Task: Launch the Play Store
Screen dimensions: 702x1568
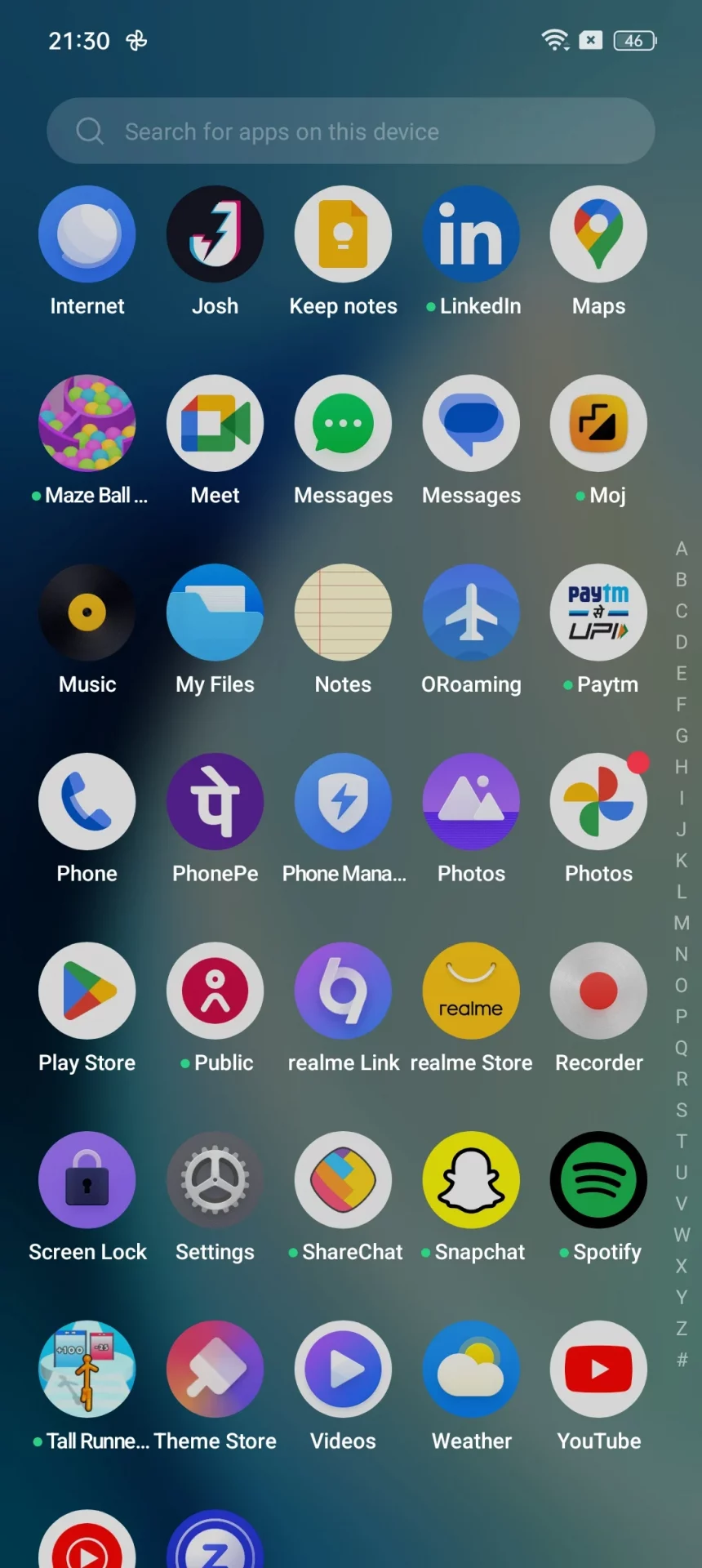Action: [87, 991]
